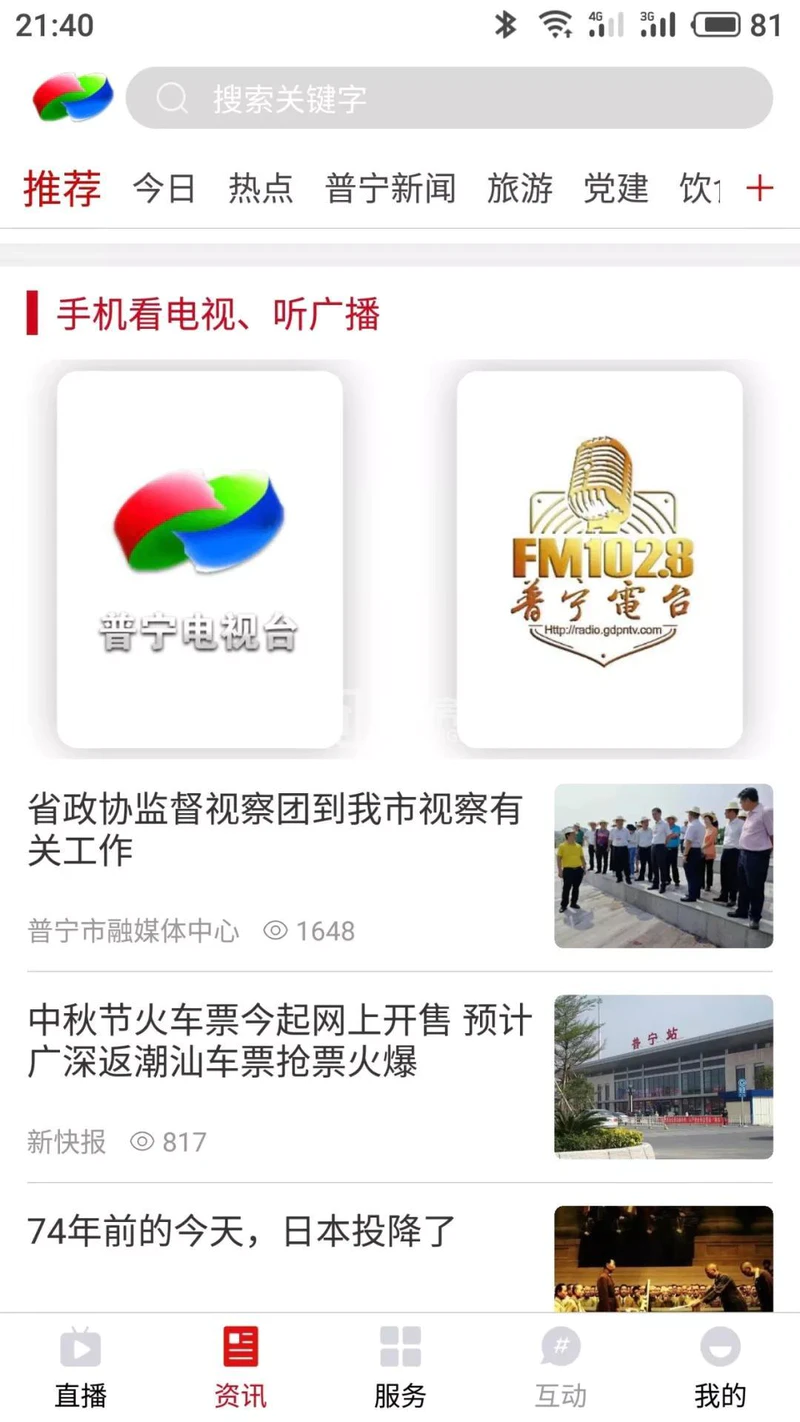
Task: Read the 省政协监督视察团 article
Action: (x=275, y=830)
